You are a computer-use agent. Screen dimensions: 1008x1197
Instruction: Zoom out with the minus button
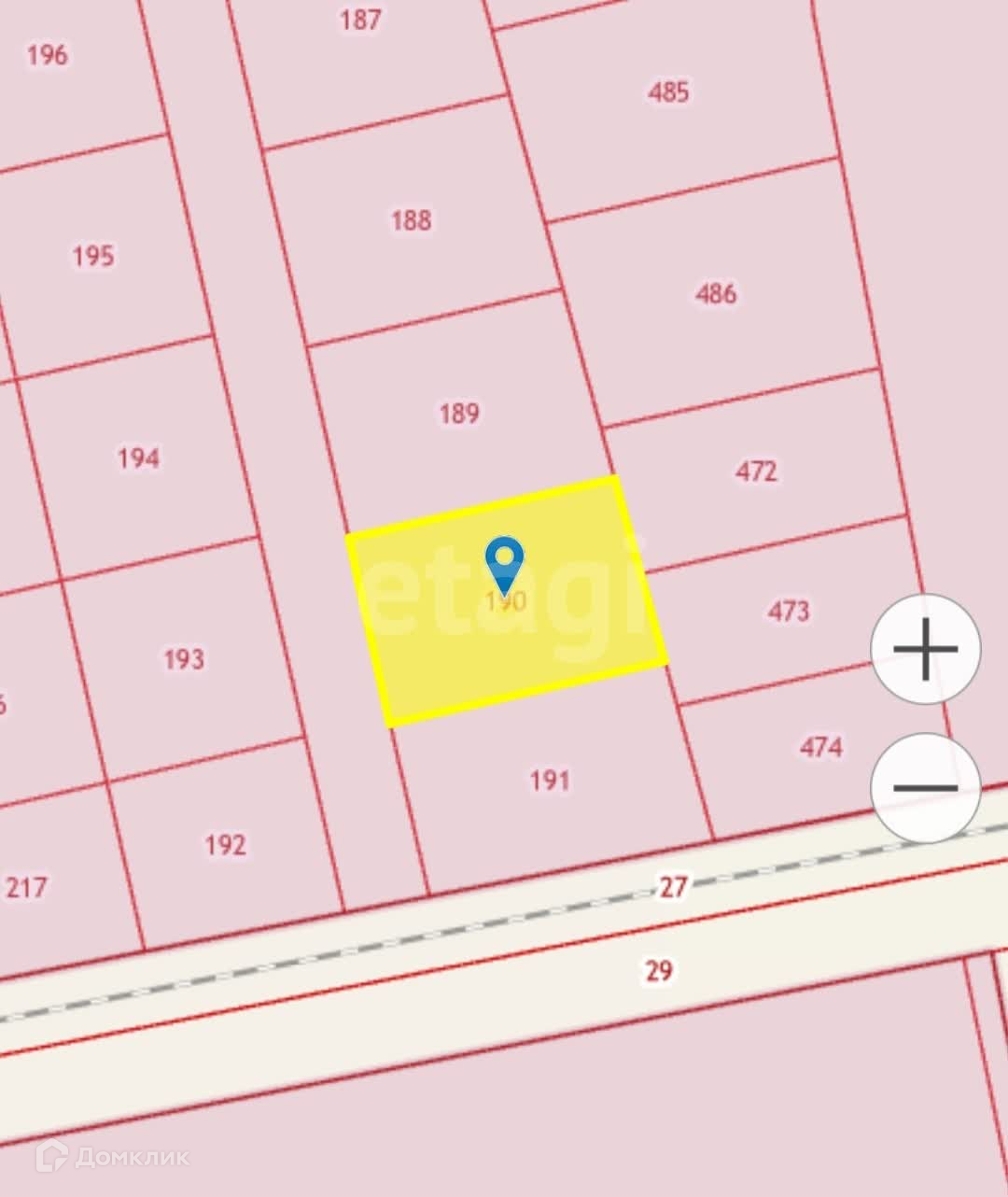pyautogui.click(x=926, y=788)
